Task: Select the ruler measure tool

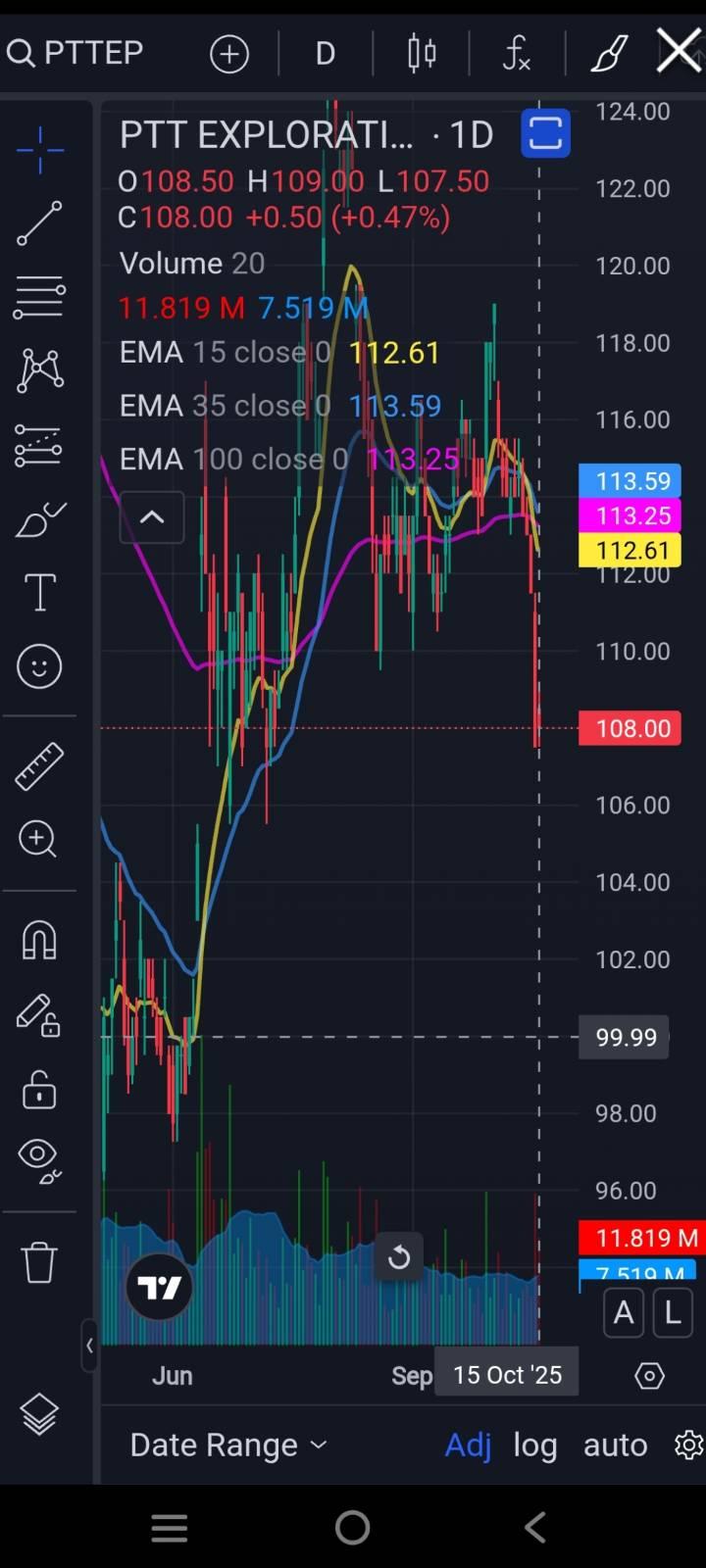Action: point(39,765)
